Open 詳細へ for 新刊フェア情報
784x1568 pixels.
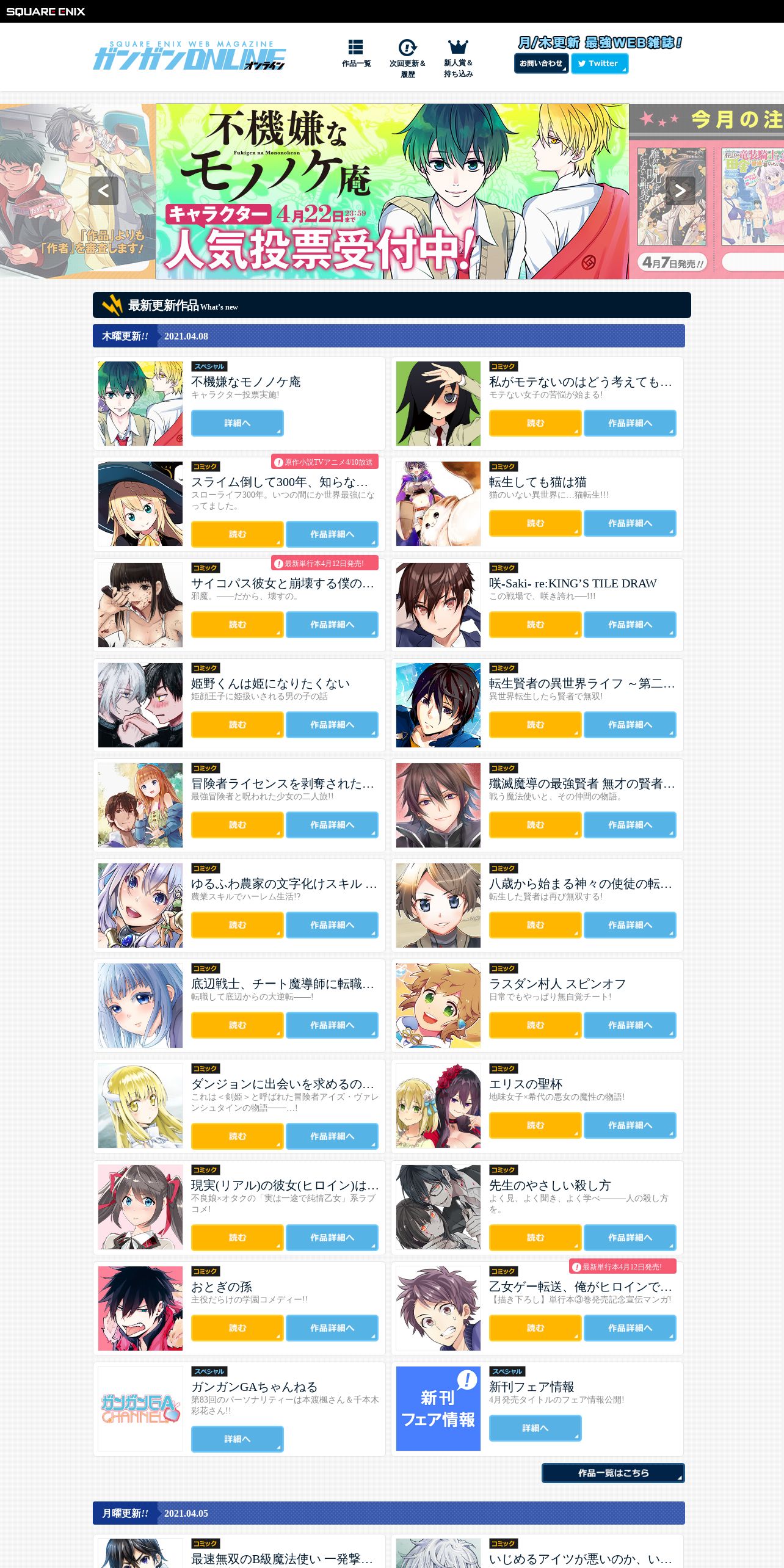point(535,1428)
